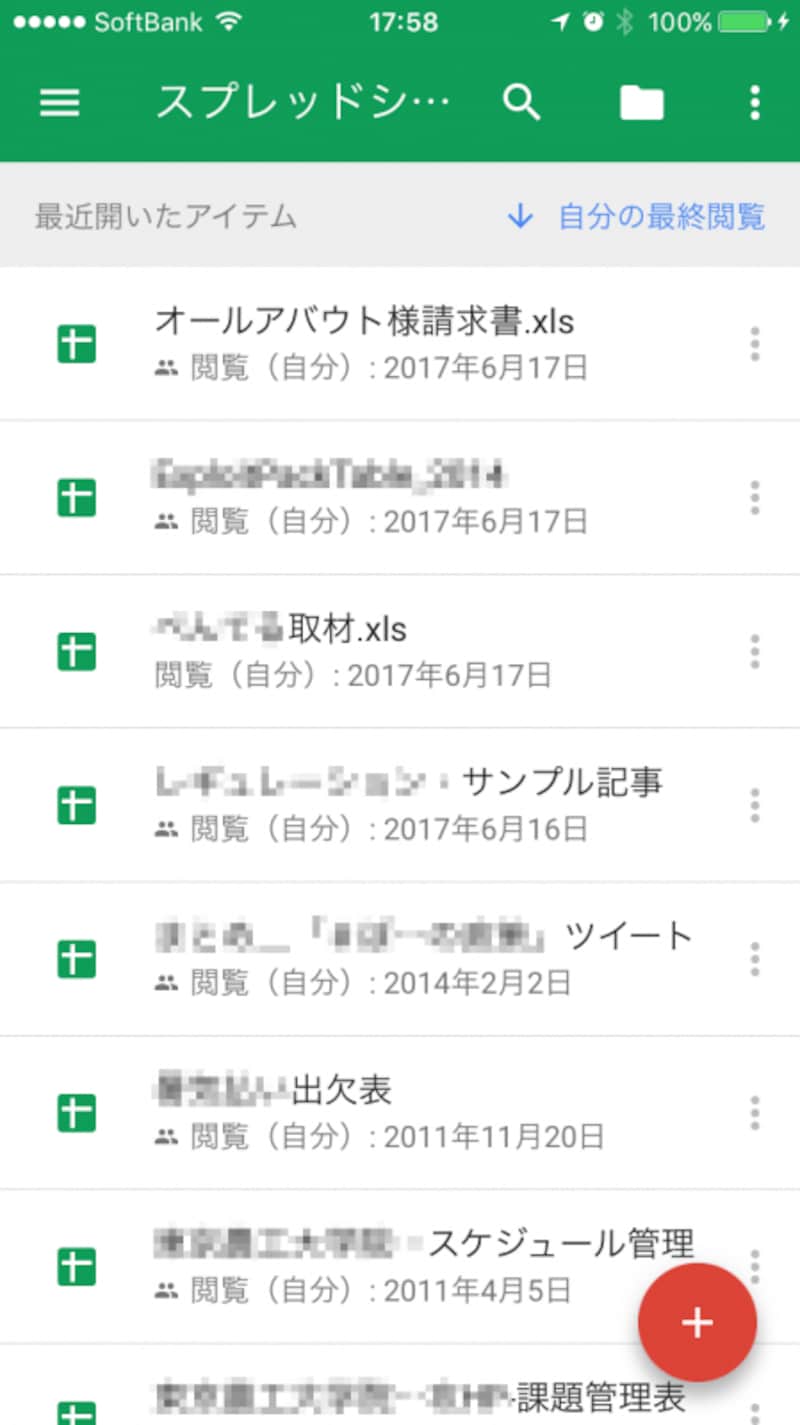800x1425 pixels.
Task: Tap the search icon in the header
Action: click(x=522, y=102)
